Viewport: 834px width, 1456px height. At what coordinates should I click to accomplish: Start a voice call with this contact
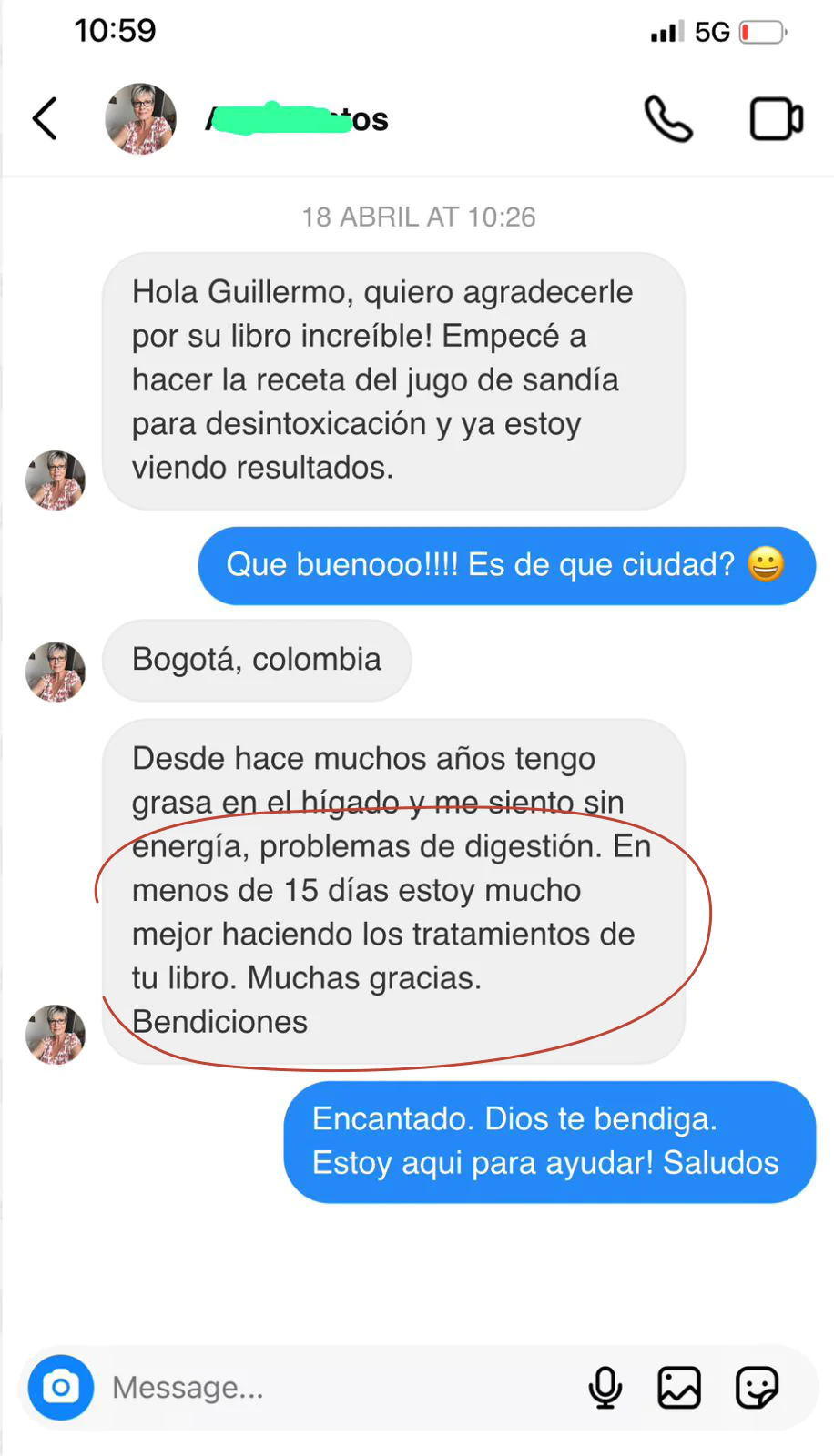click(x=669, y=118)
